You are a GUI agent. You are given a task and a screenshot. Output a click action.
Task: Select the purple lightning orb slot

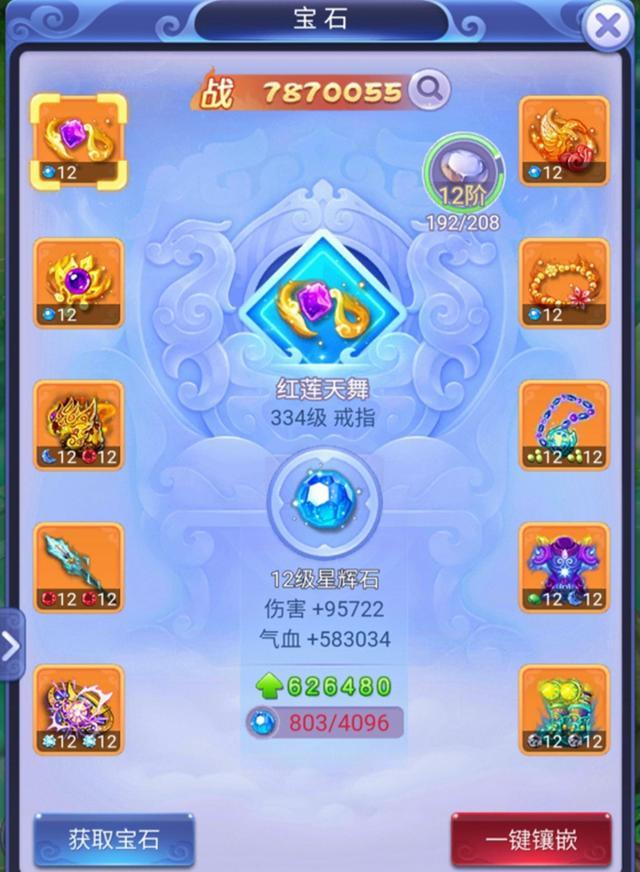pos(79,709)
